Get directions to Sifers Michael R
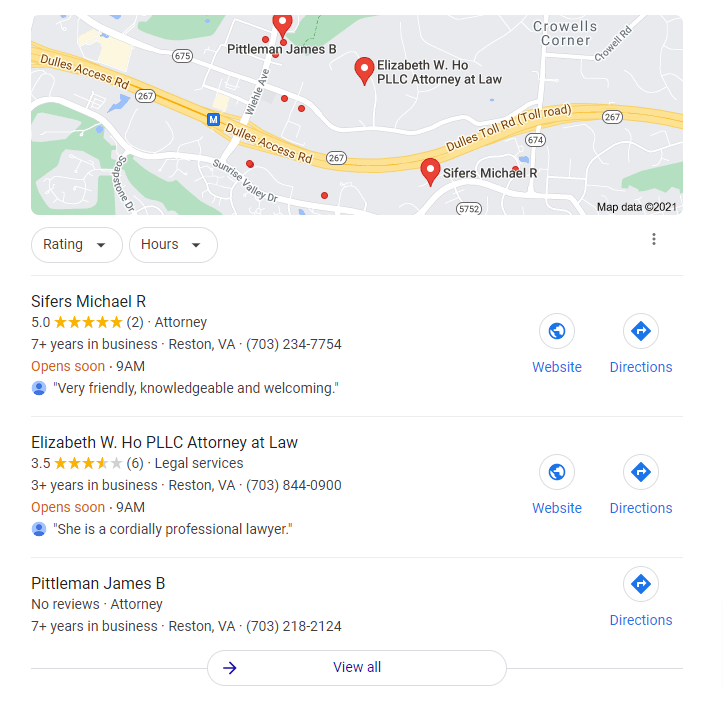 (x=641, y=342)
